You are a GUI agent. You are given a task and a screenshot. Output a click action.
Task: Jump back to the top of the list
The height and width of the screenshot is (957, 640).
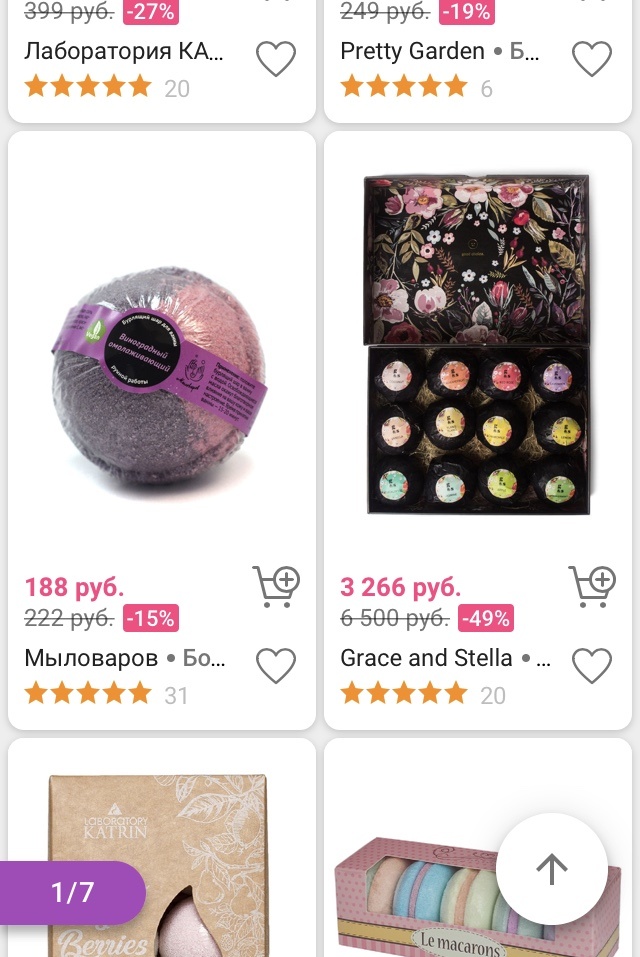[551, 868]
